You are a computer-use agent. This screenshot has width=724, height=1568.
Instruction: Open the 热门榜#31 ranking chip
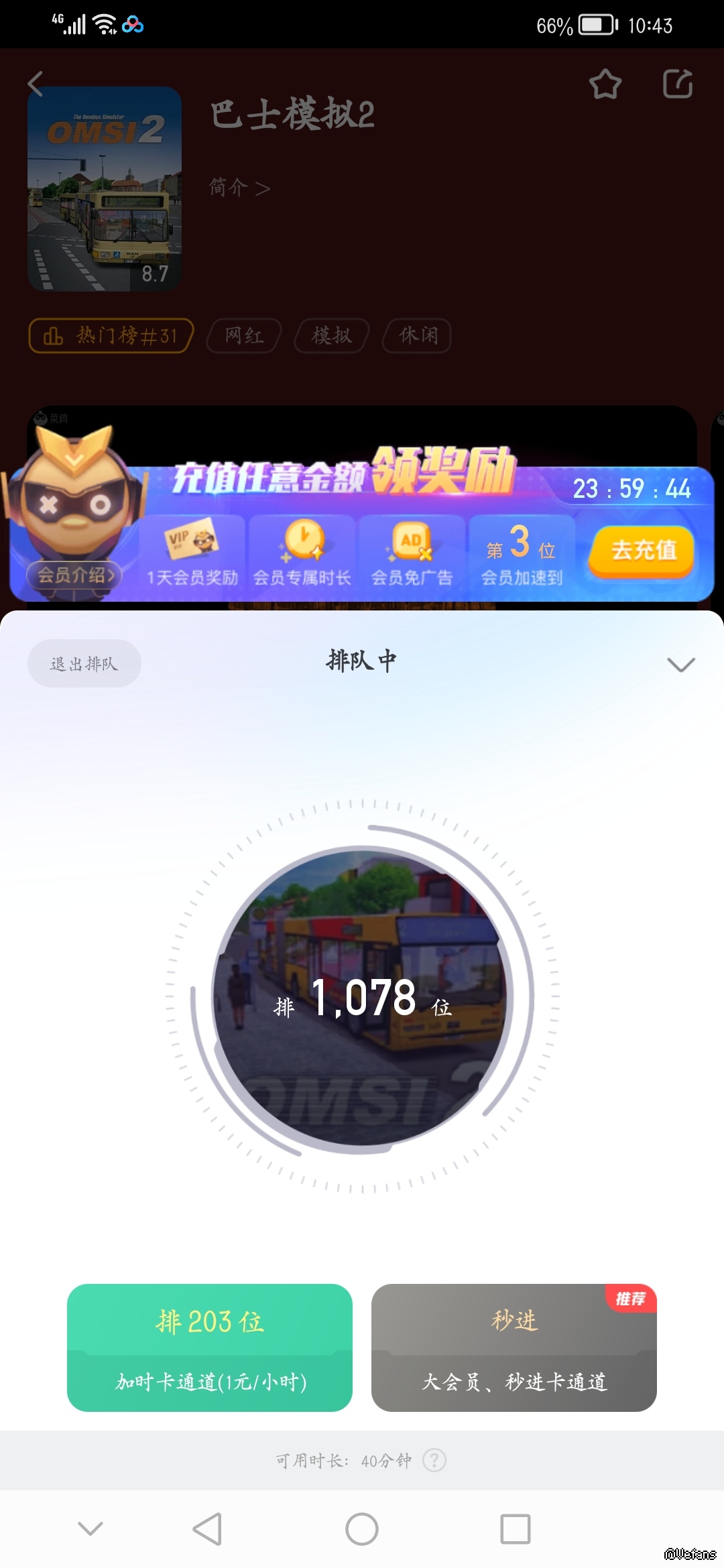(111, 335)
